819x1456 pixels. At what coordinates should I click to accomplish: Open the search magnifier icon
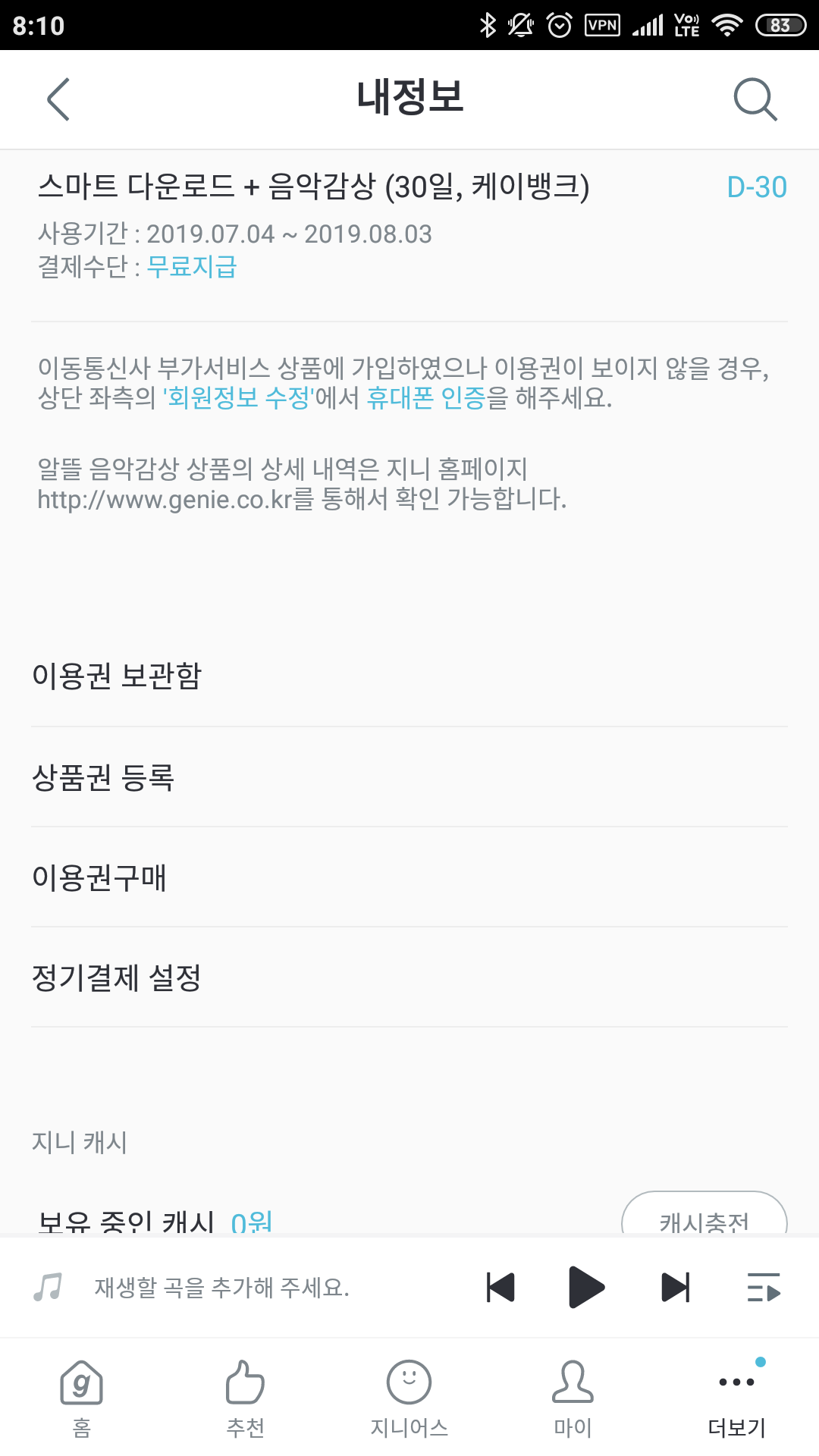[755, 99]
